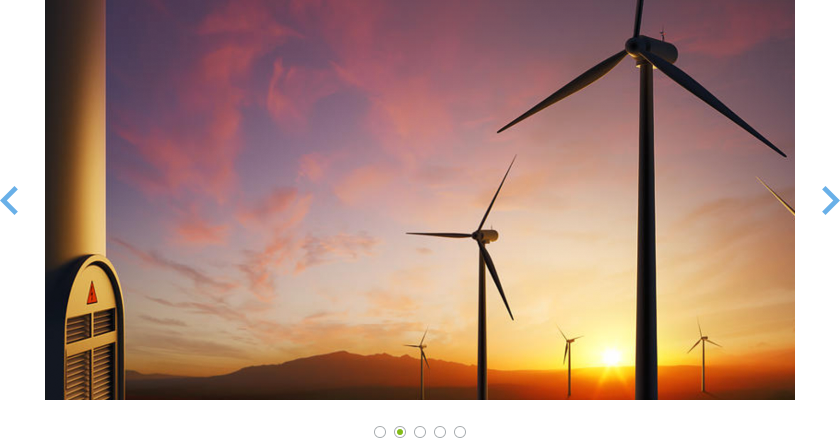Go to the previous slide

[9, 200]
